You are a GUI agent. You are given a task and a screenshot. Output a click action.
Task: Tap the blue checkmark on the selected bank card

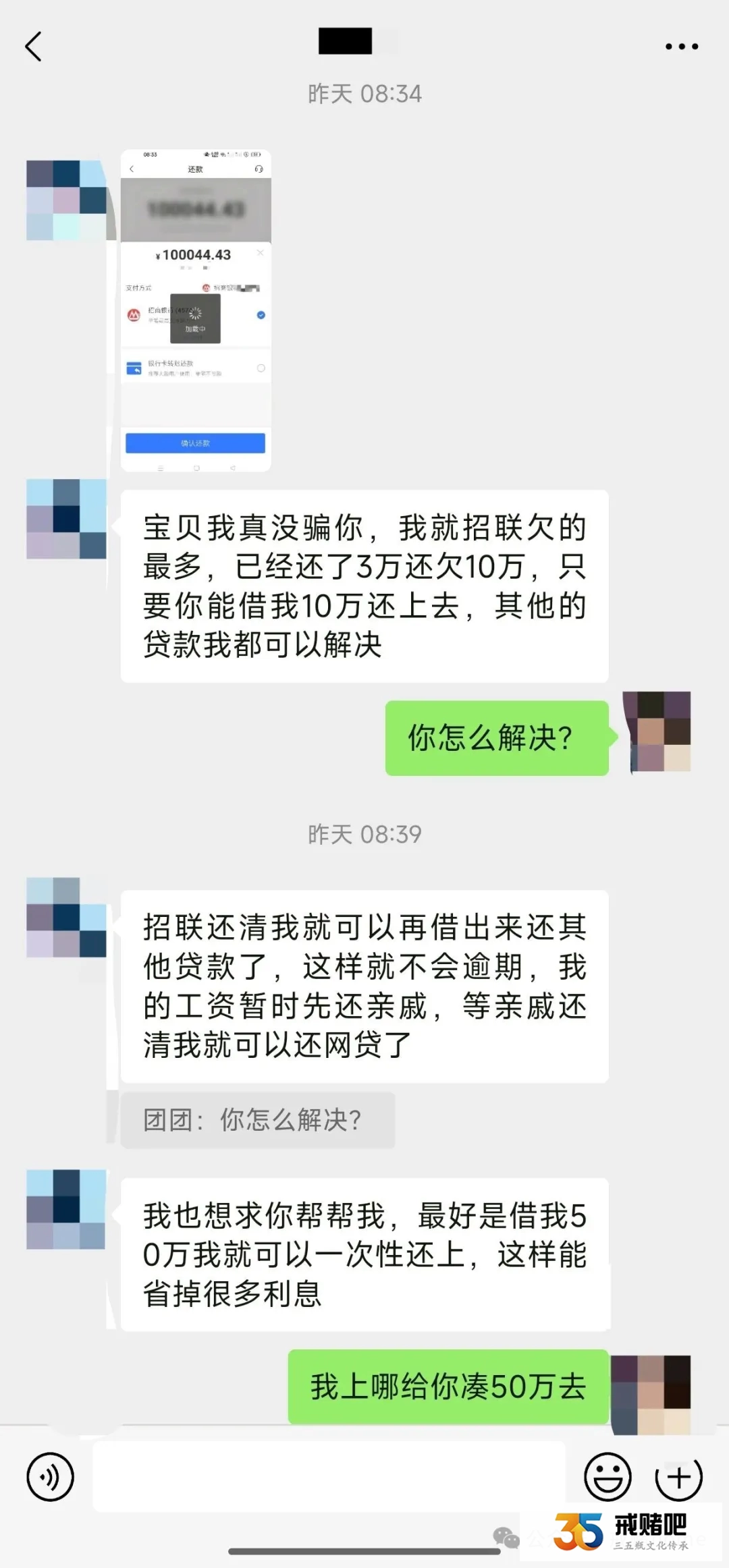(261, 314)
